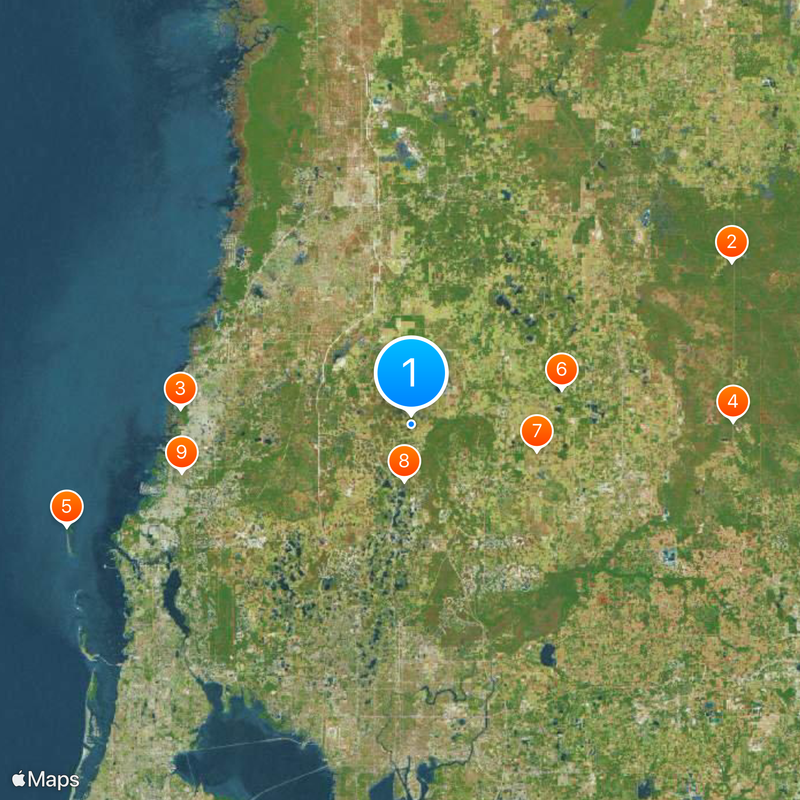
Task: Select the orange pin numbered 7
Action: 537,432
